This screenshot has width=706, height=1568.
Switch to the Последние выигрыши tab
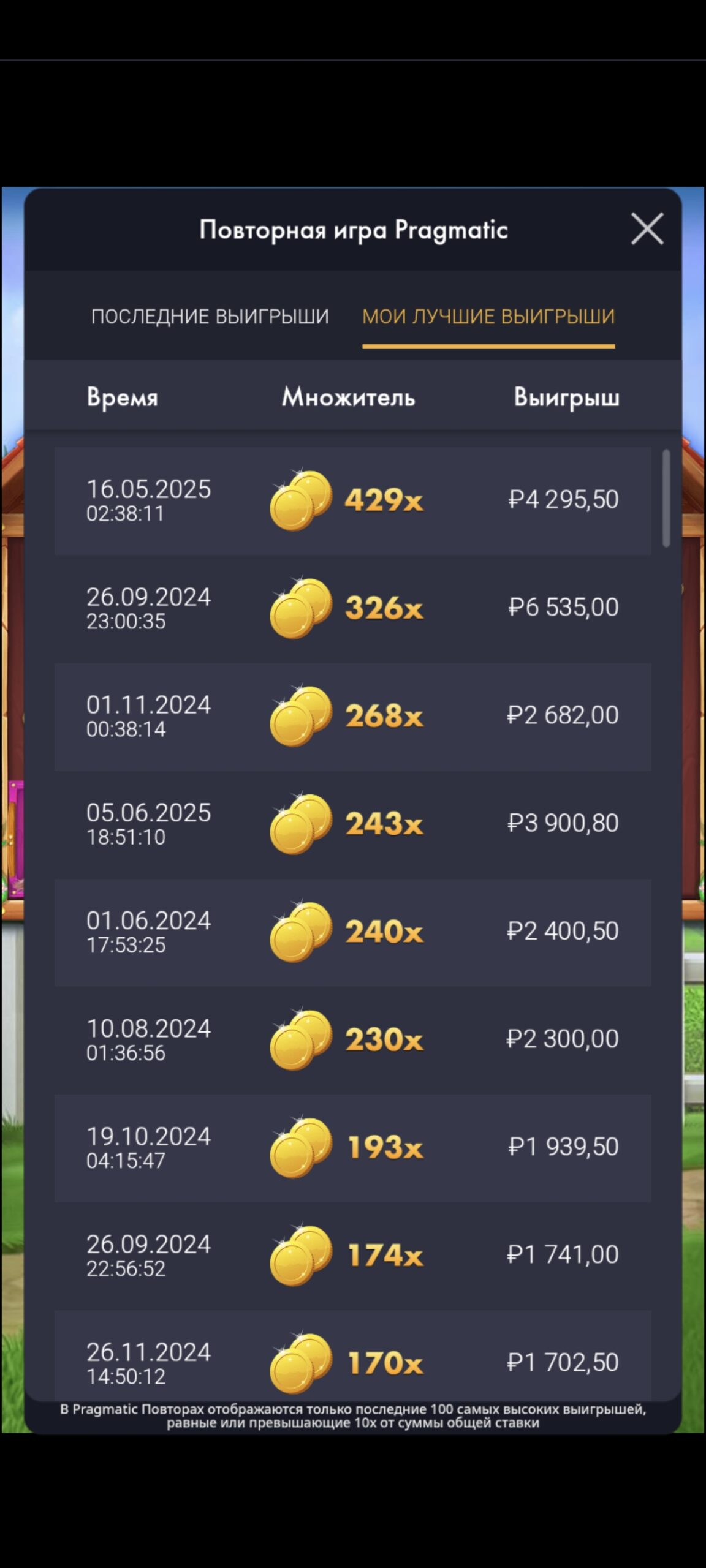[x=210, y=317]
